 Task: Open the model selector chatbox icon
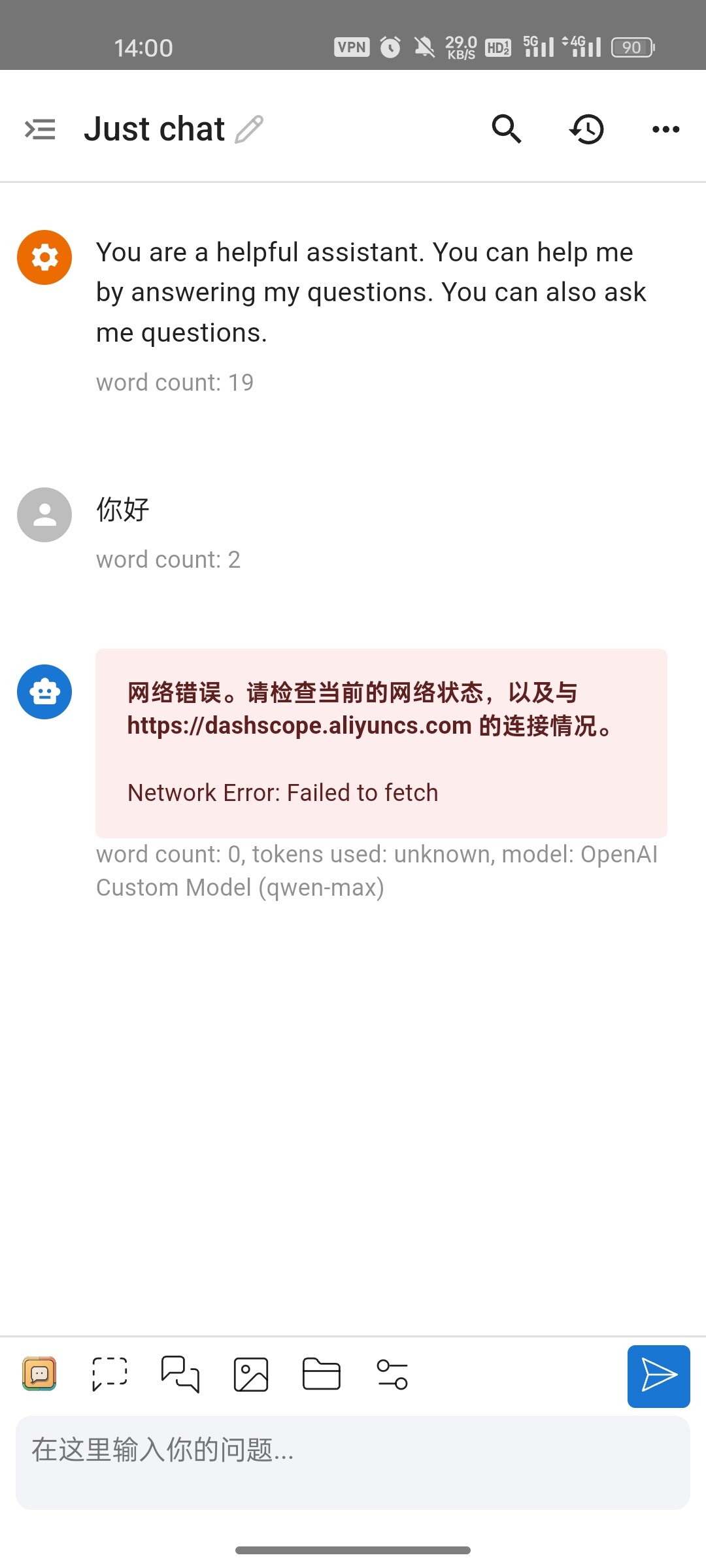pyautogui.click(x=39, y=1374)
